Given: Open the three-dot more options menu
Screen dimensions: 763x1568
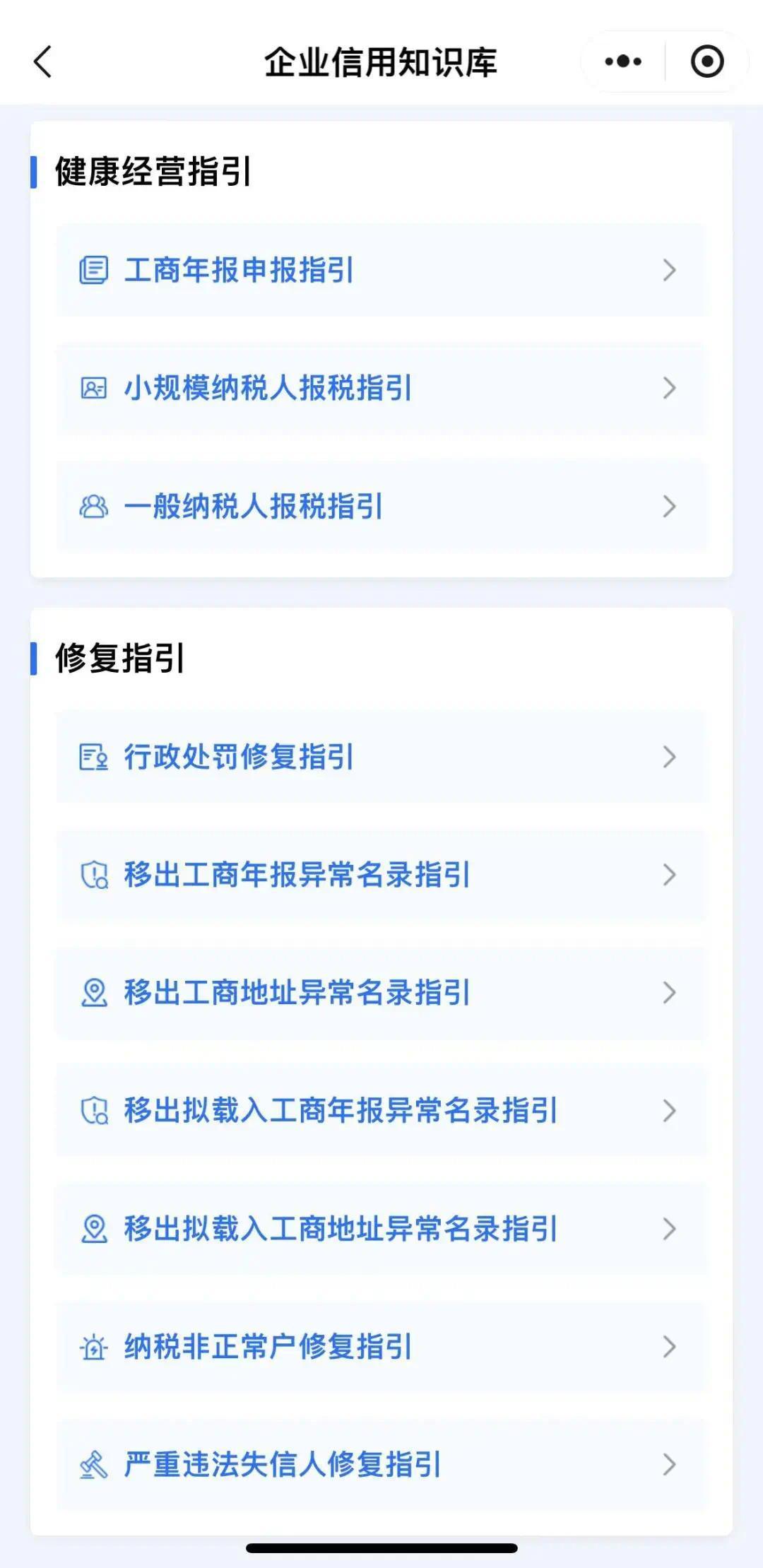Looking at the screenshot, I should coord(623,61).
